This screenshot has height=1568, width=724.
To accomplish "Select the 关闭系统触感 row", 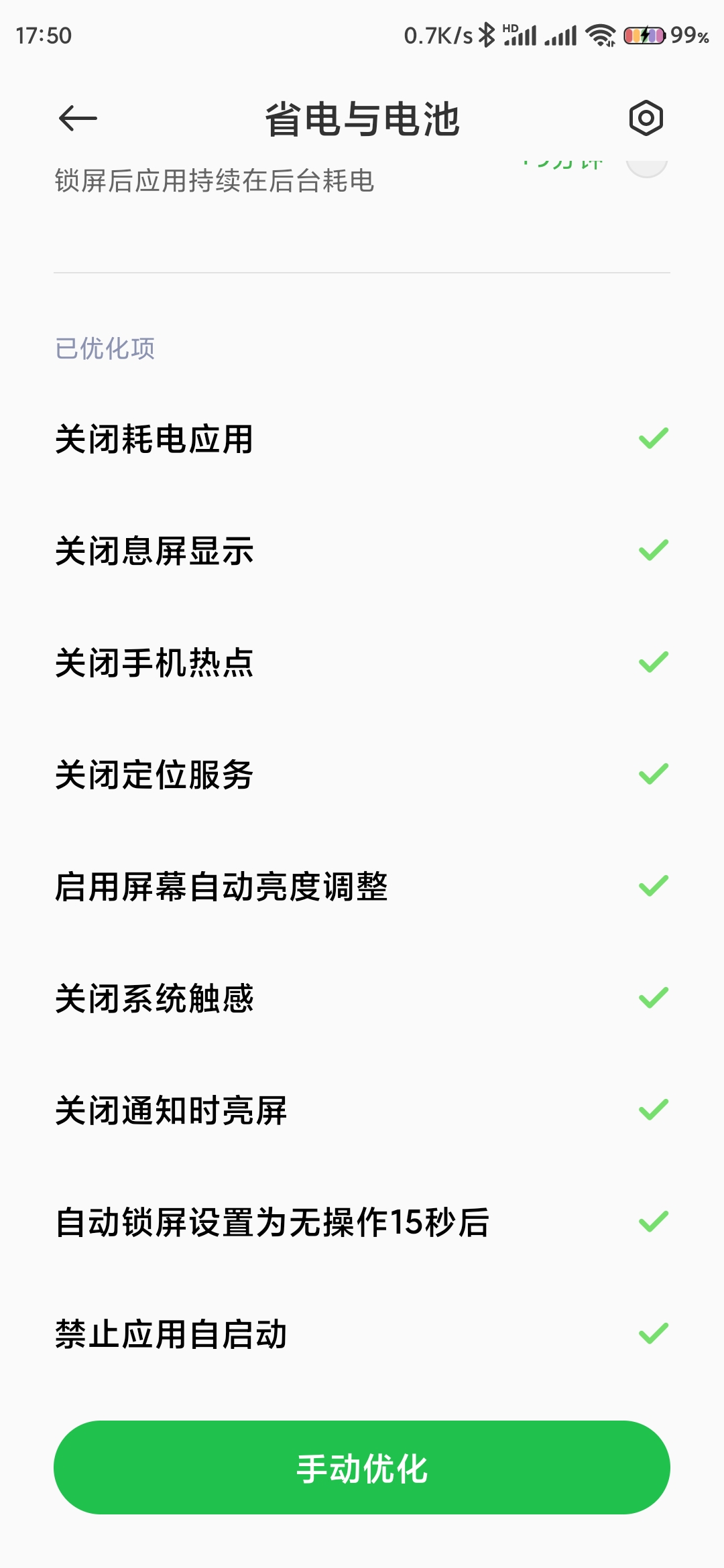I will click(362, 998).
